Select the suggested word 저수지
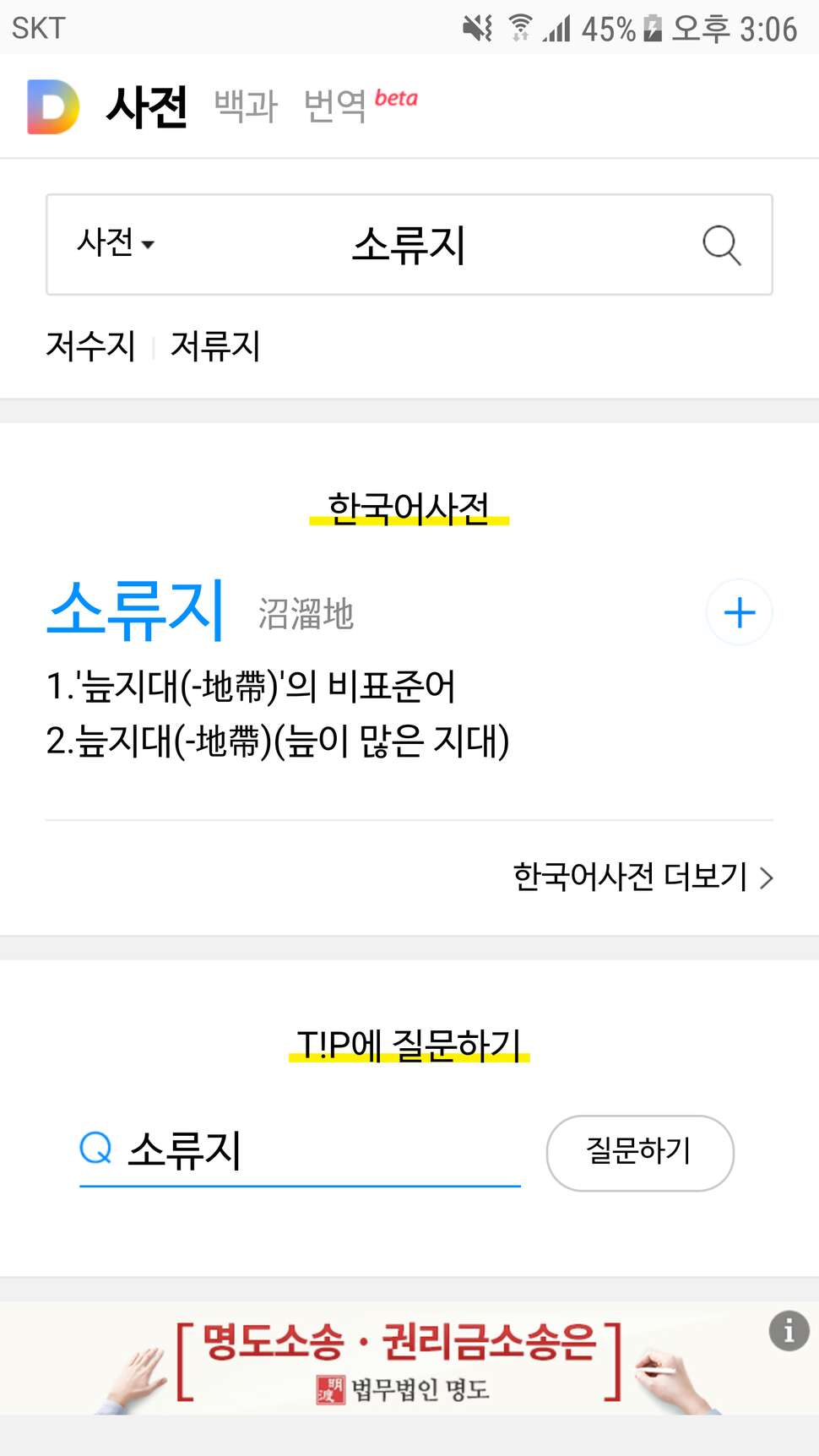This screenshot has width=819, height=1456. [90, 345]
